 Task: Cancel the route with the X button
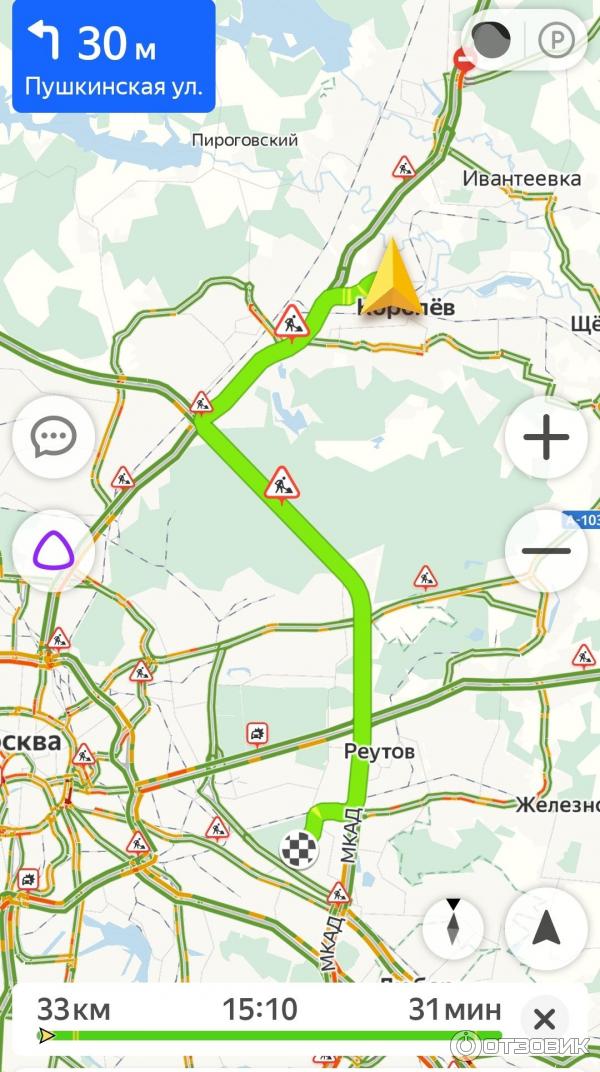pyautogui.click(x=544, y=1019)
